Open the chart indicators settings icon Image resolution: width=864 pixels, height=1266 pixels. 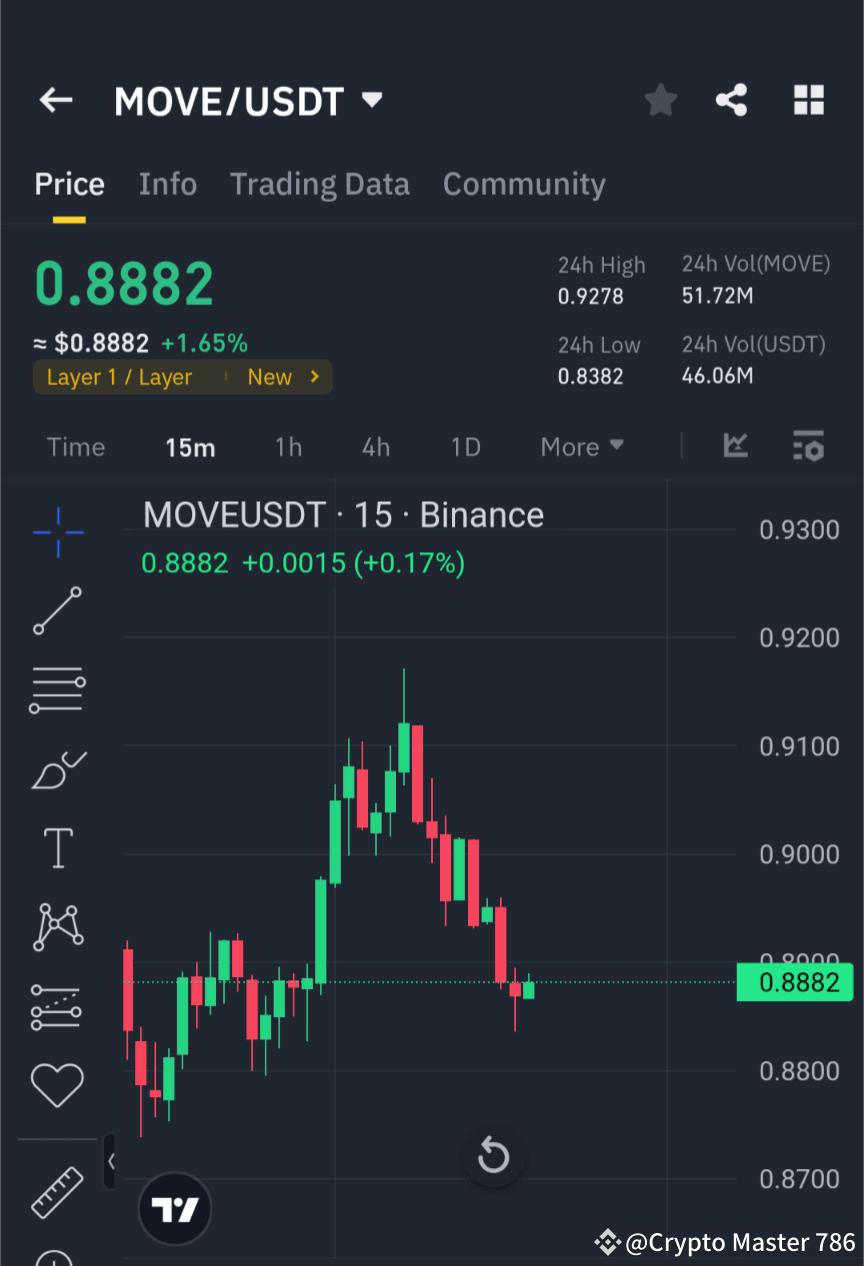tap(808, 447)
